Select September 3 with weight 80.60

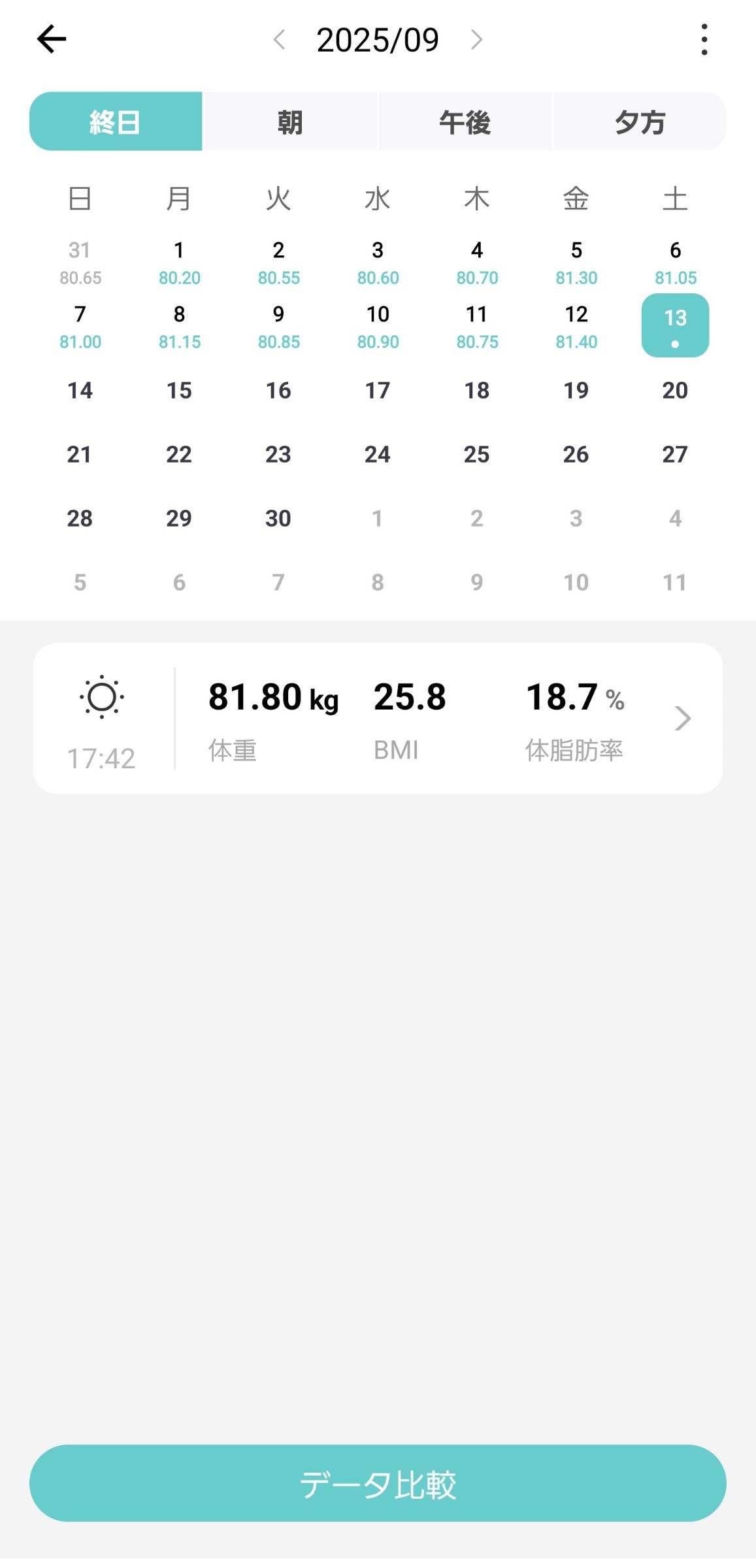[x=378, y=263]
